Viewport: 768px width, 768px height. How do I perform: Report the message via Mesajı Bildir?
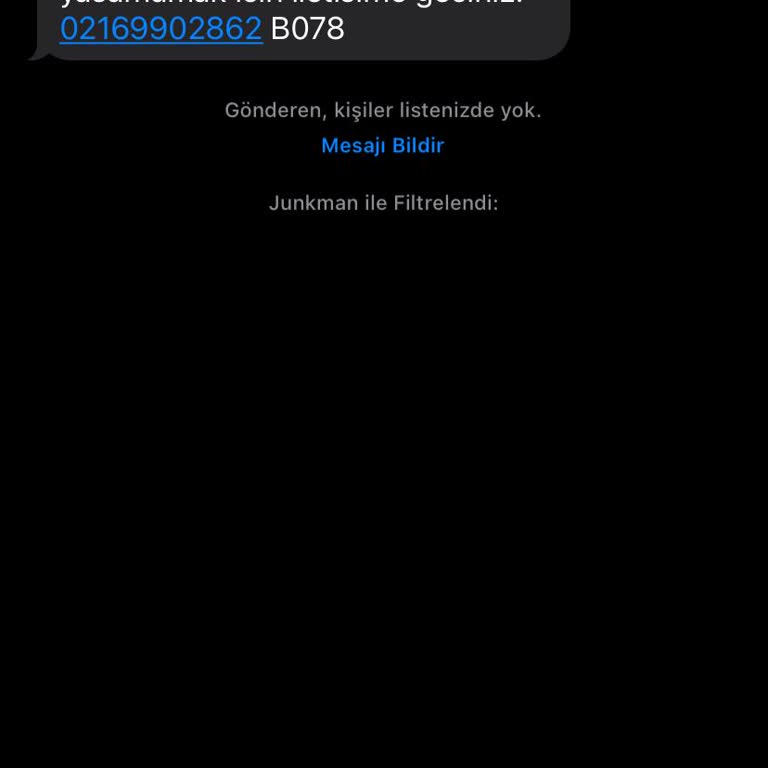point(382,146)
